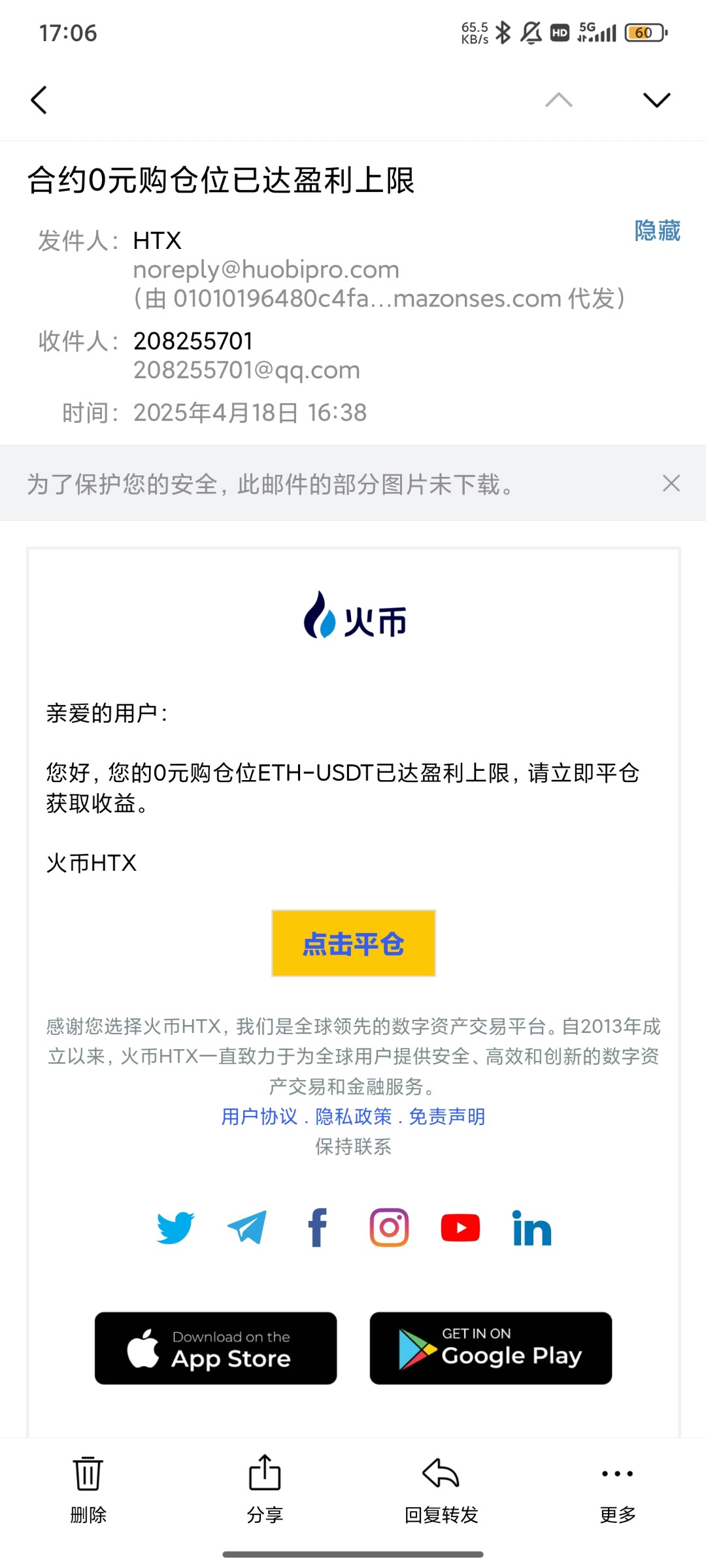This screenshot has height=1568, width=706.
Task: Open the 用户协议 link
Action: click(260, 1117)
